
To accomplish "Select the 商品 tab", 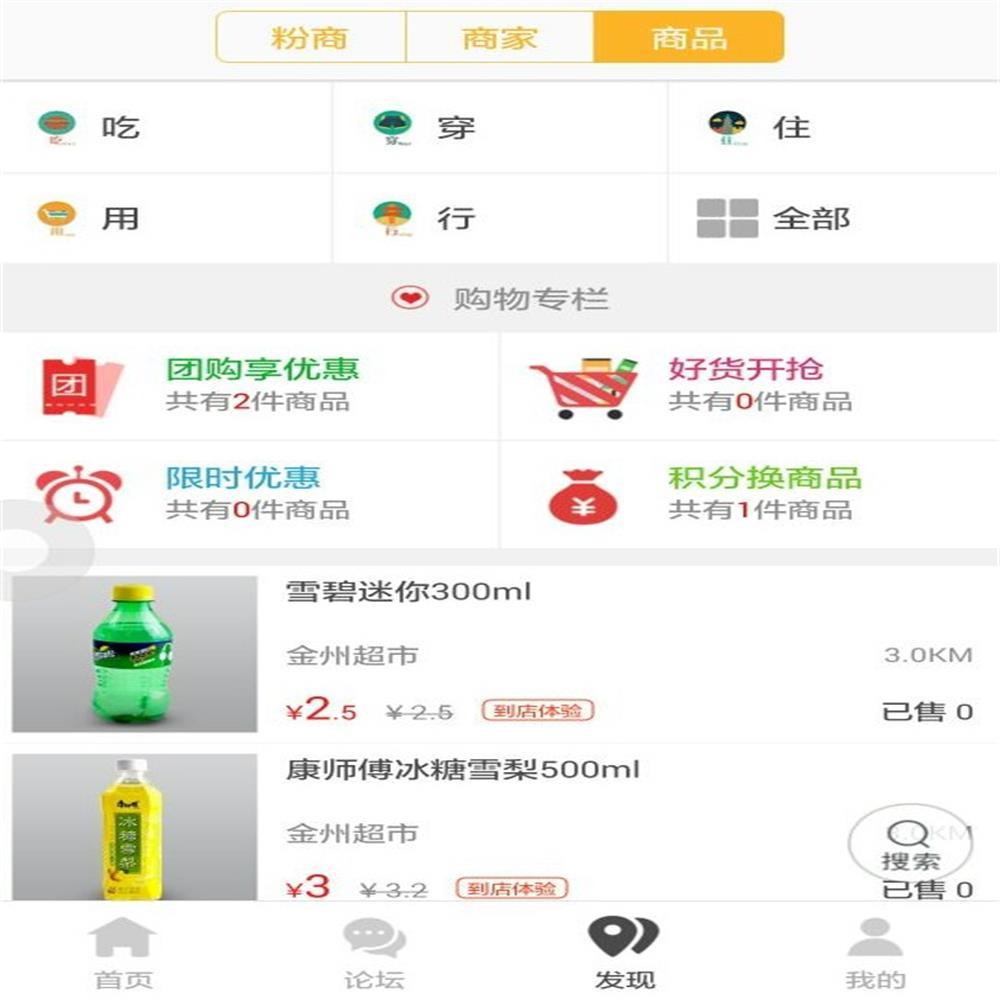I will click(689, 38).
